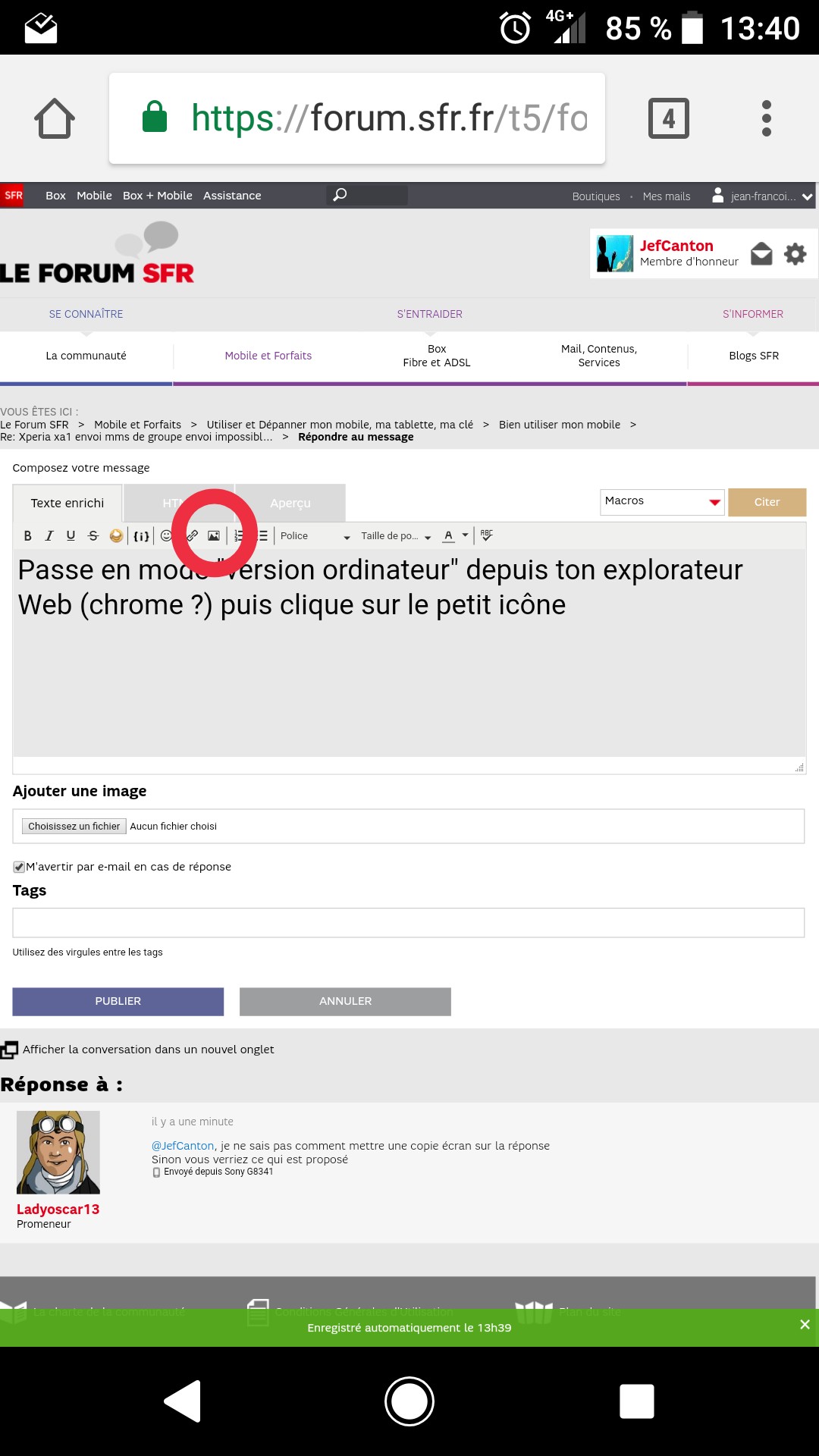Switch to the Aperçu tab
Viewport: 819px width, 1456px height.
[290, 503]
